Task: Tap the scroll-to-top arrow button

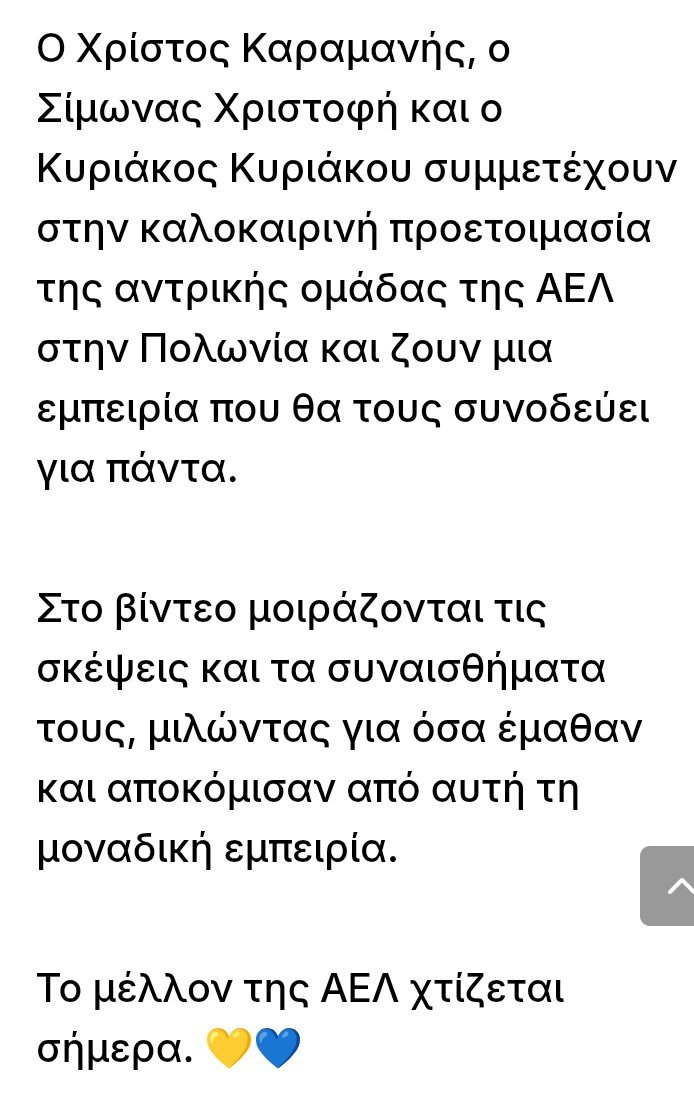Action: [668, 886]
